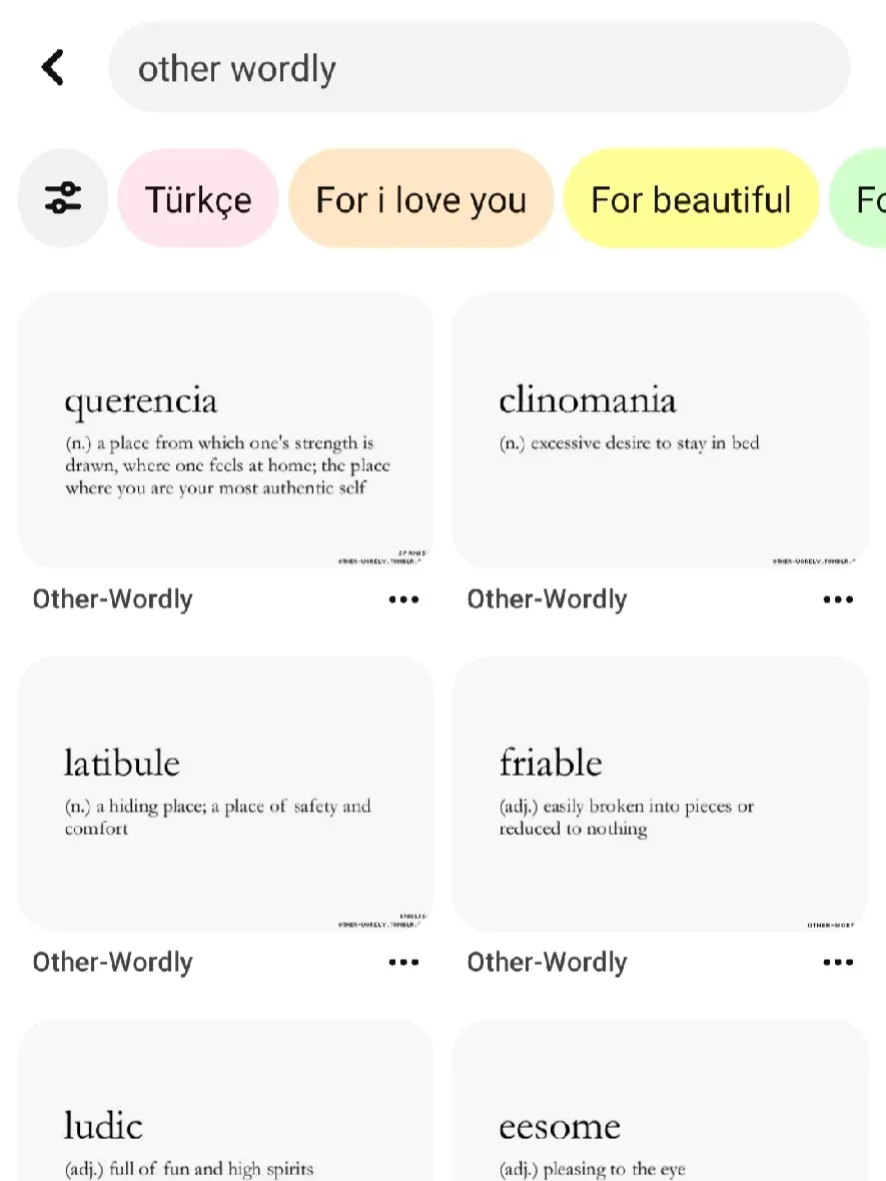Open more options under the clinomania pin
The height and width of the screenshot is (1181, 886).
838,600
